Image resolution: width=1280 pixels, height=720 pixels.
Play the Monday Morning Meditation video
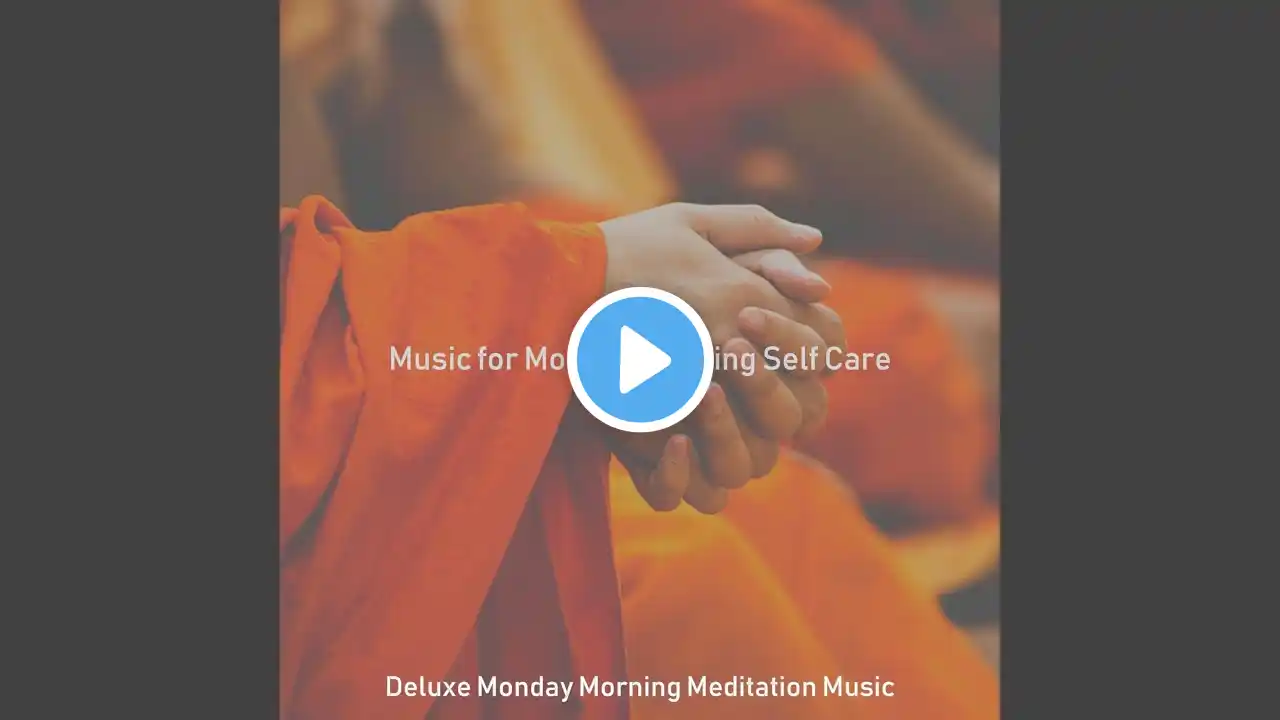pyautogui.click(x=640, y=360)
